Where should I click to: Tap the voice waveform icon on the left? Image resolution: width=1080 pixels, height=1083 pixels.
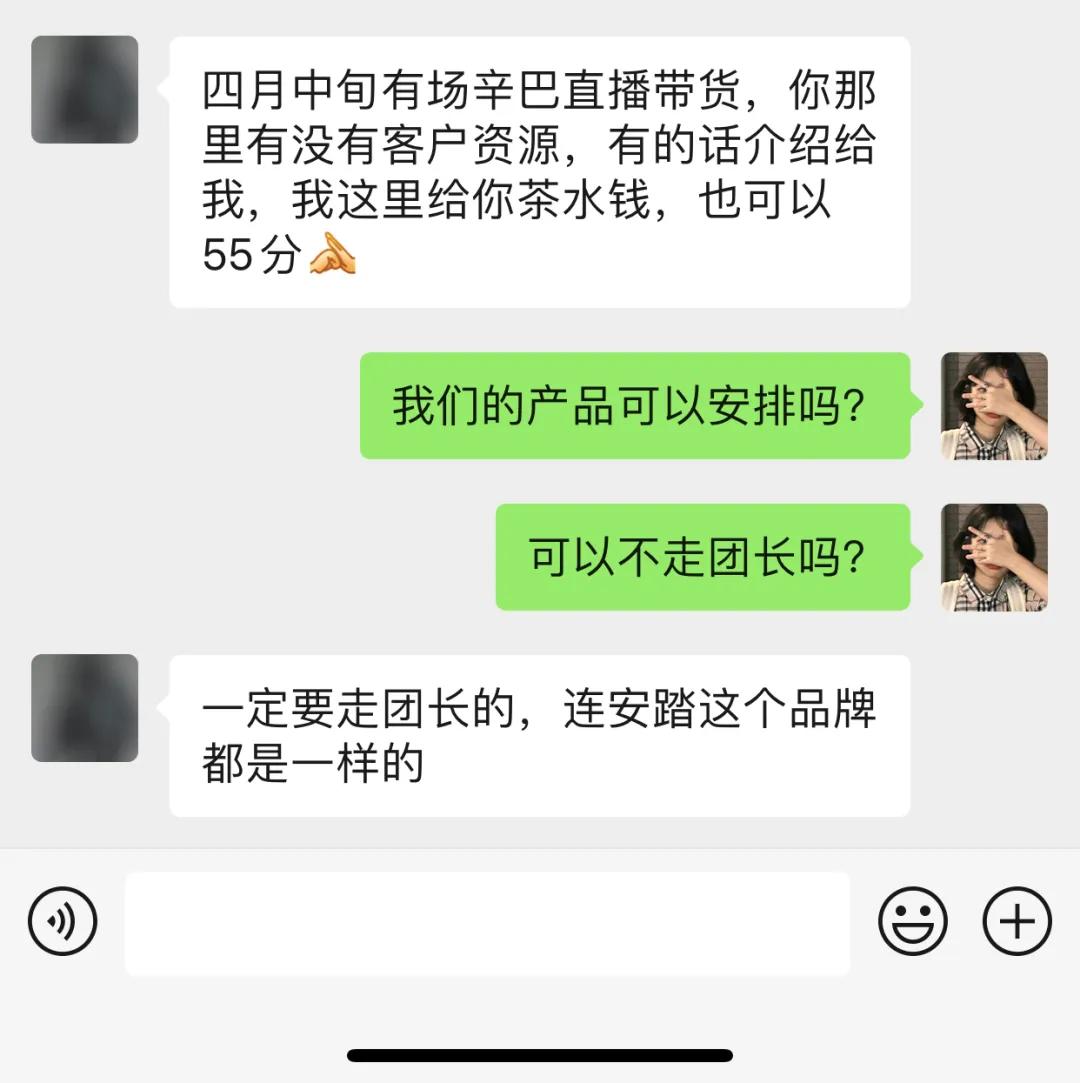point(62,921)
